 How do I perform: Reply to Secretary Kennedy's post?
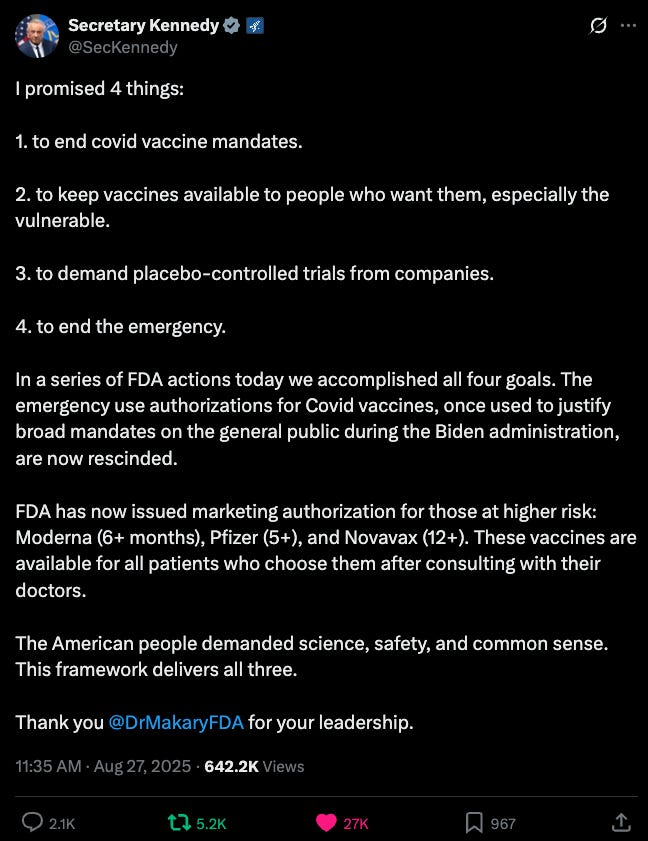coord(33,822)
